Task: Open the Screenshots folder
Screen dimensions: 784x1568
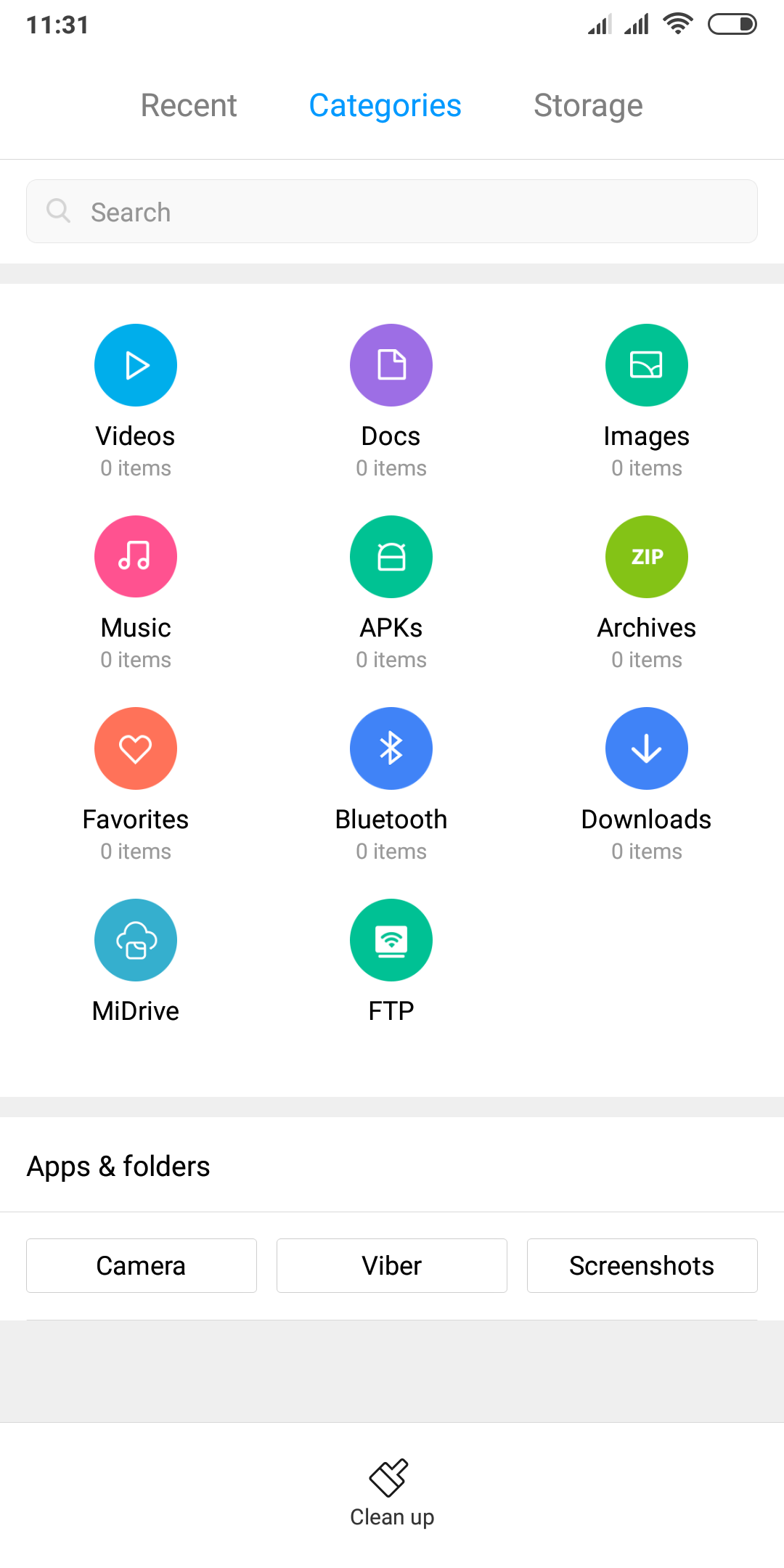Action: click(642, 1265)
